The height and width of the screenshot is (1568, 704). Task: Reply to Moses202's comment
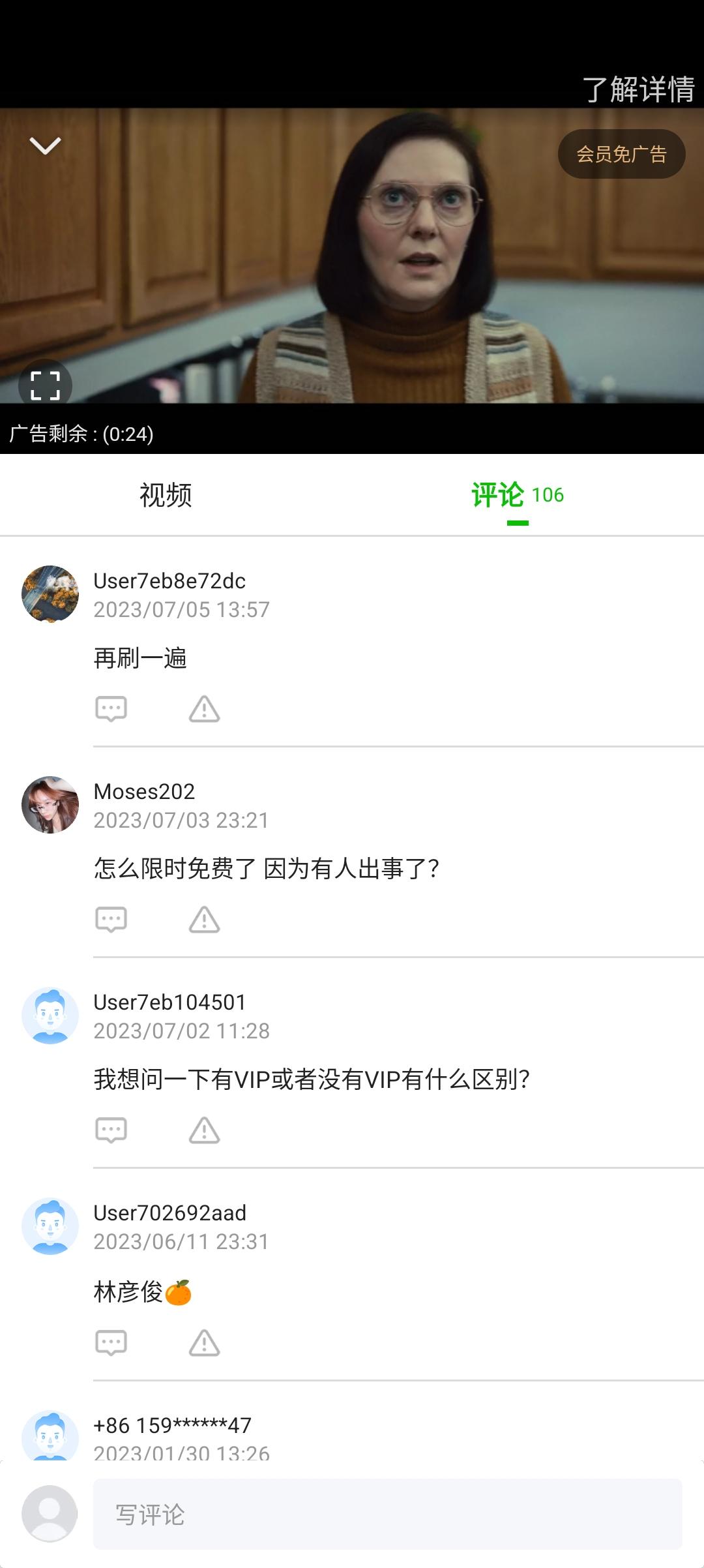pyautogui.click(x=111, y=920)
